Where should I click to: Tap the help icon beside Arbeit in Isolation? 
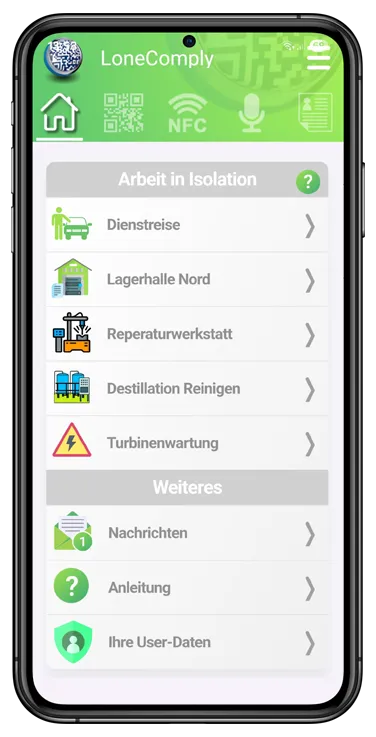[x=308, y=182]
